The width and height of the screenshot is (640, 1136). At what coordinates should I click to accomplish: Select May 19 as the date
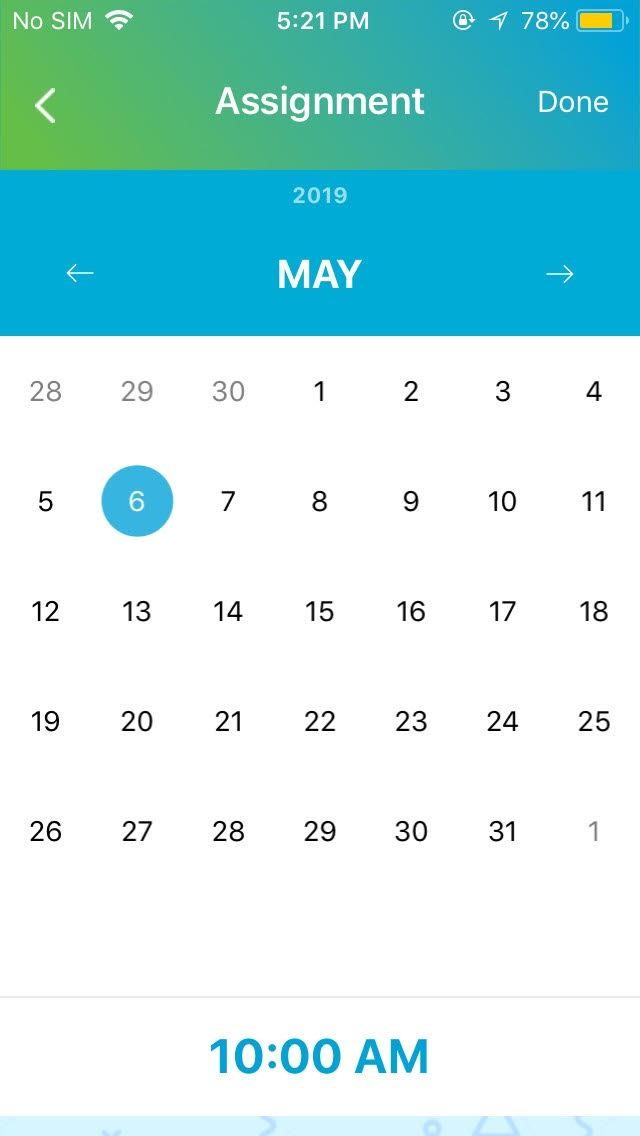(45, 722)
